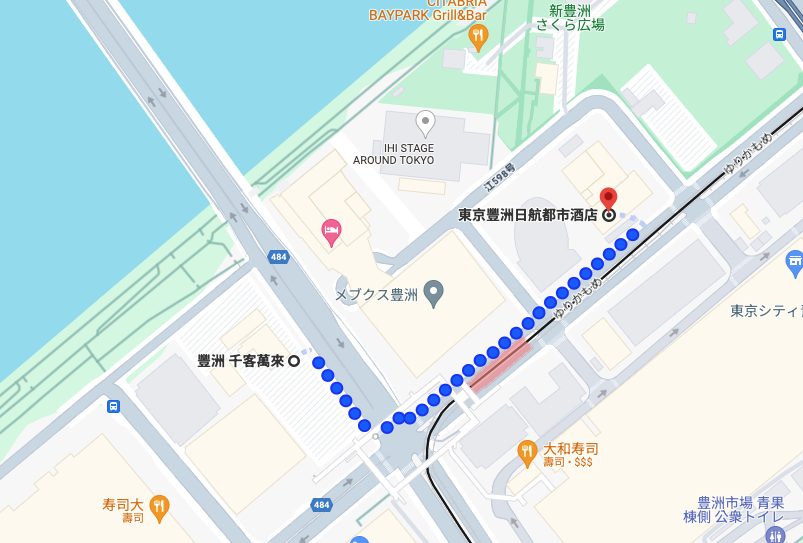Tap the pink hotel marker

331,234
